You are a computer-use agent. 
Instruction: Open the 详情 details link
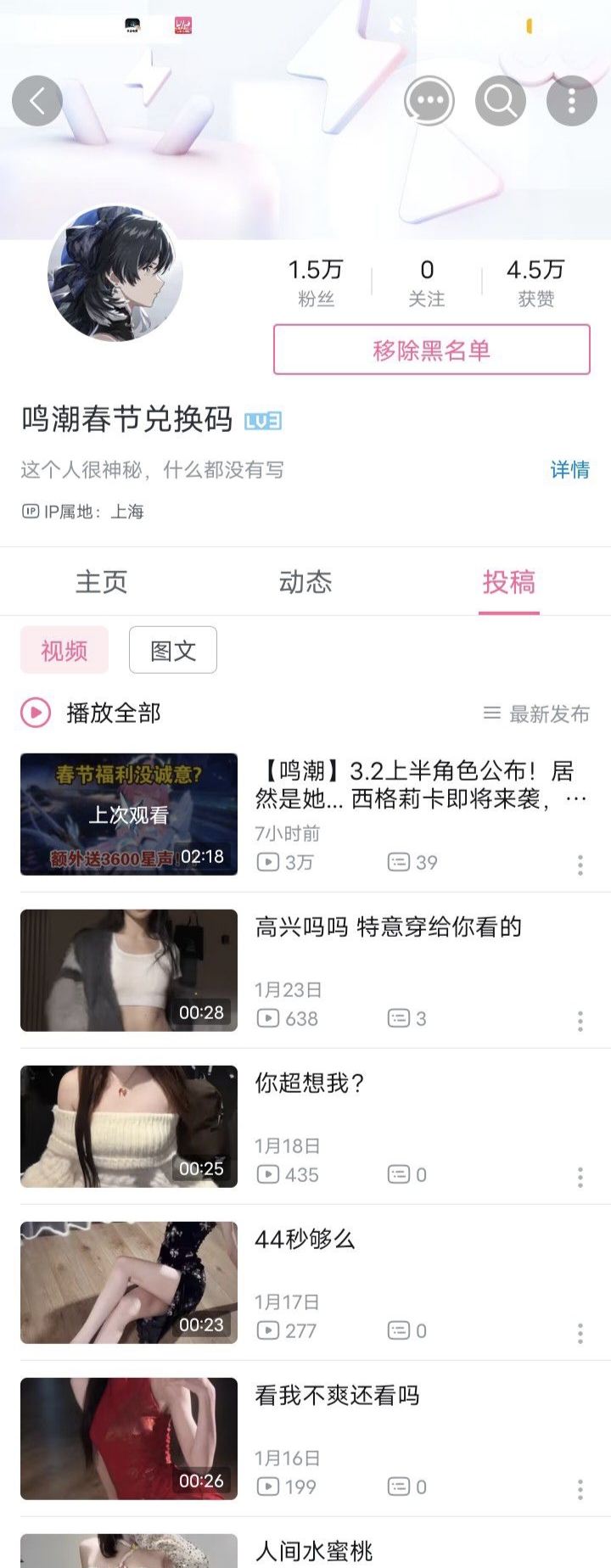click(569, 469)
